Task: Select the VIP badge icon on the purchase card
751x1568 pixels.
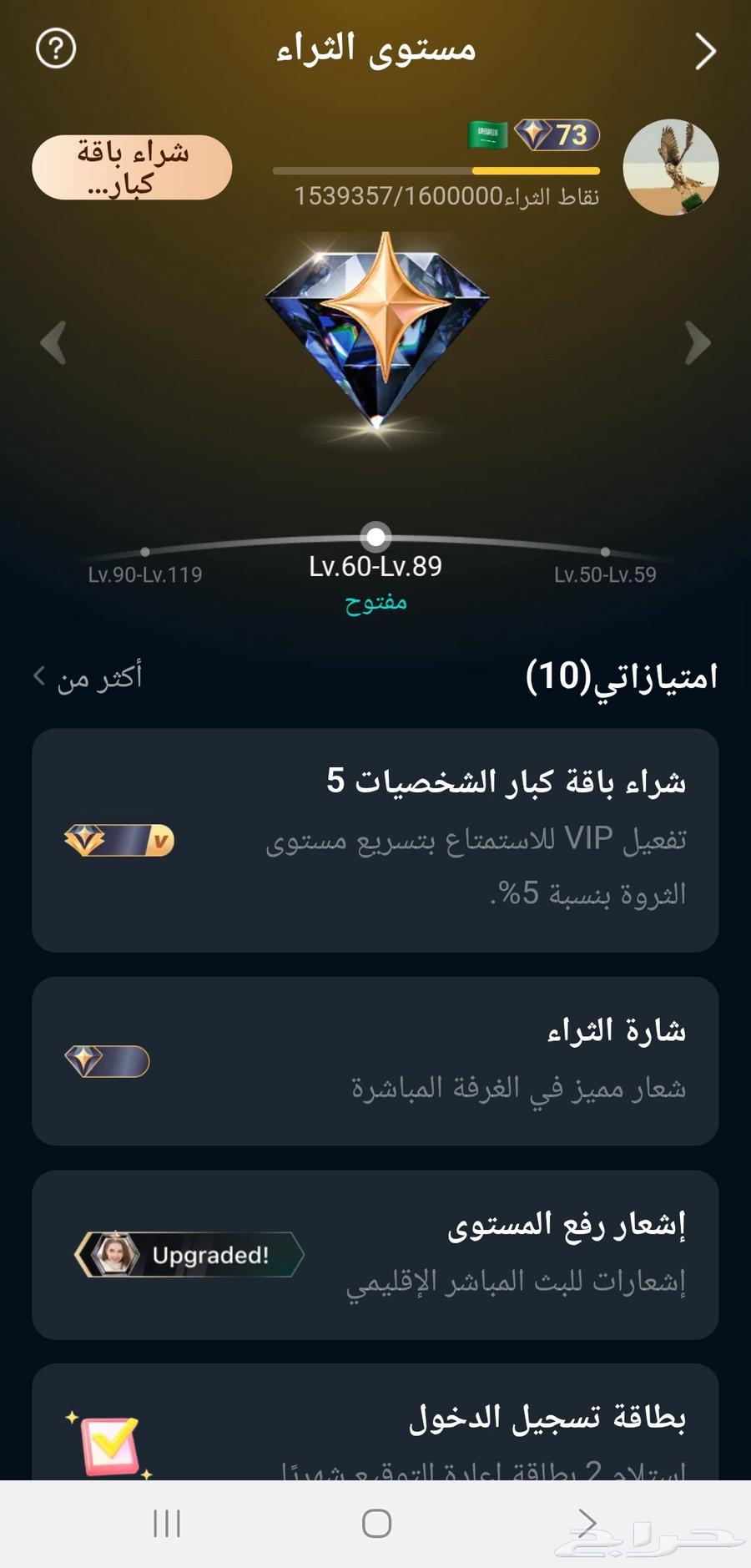Action: click(119, 839)
